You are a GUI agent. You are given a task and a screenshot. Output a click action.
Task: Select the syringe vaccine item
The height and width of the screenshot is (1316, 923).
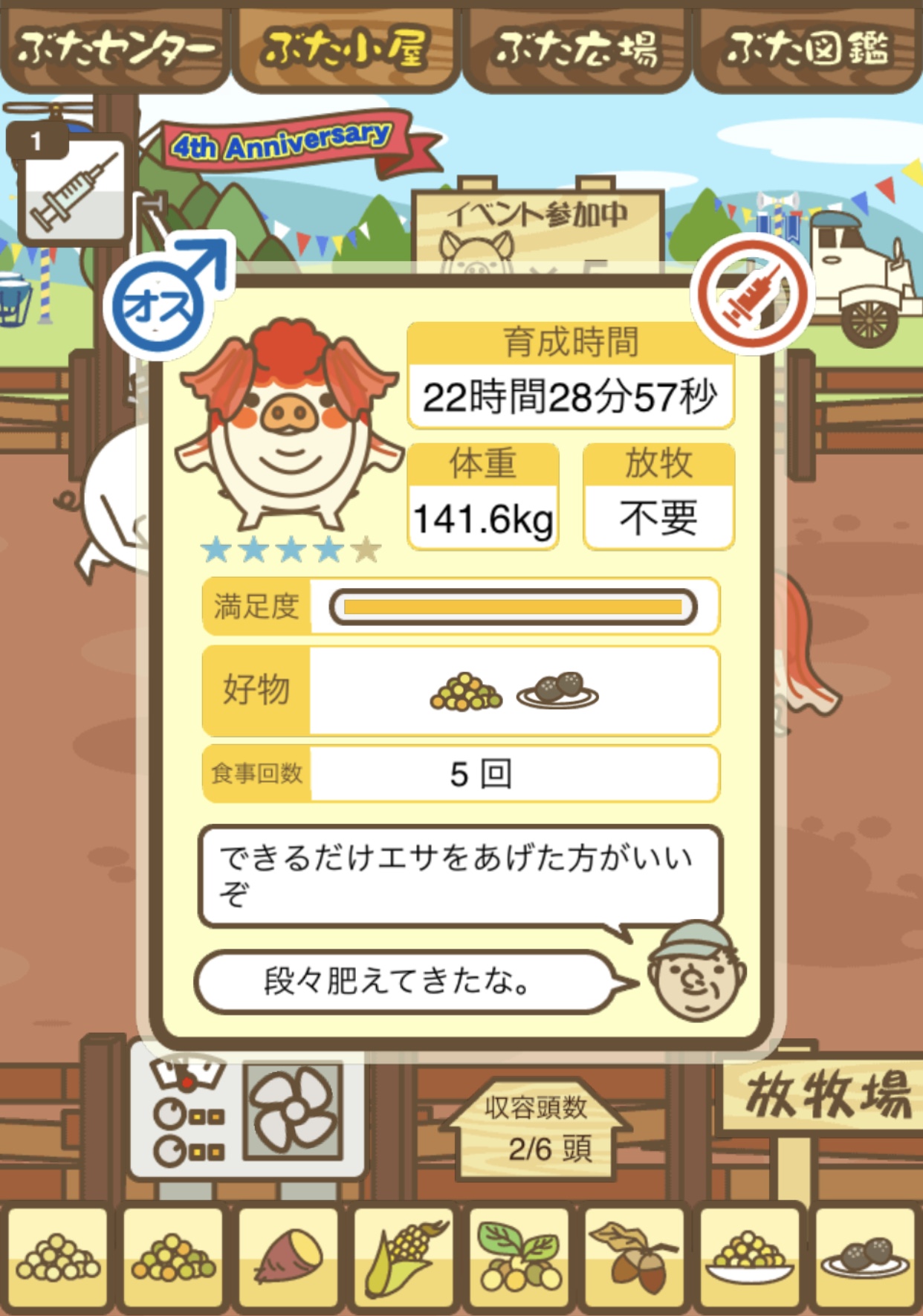(x=73, y=190)
